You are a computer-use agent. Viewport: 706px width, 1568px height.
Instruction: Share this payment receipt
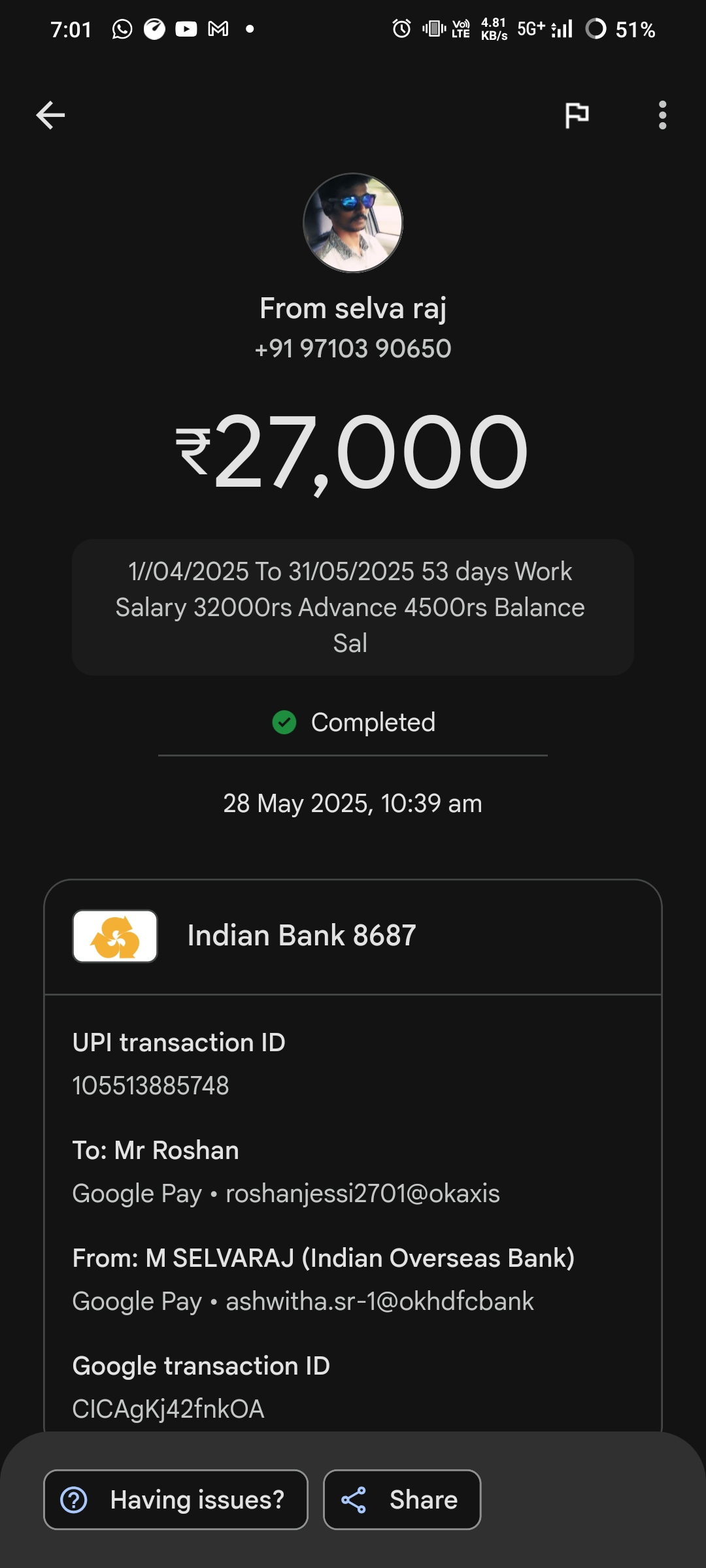click(x=402, y=1499)
